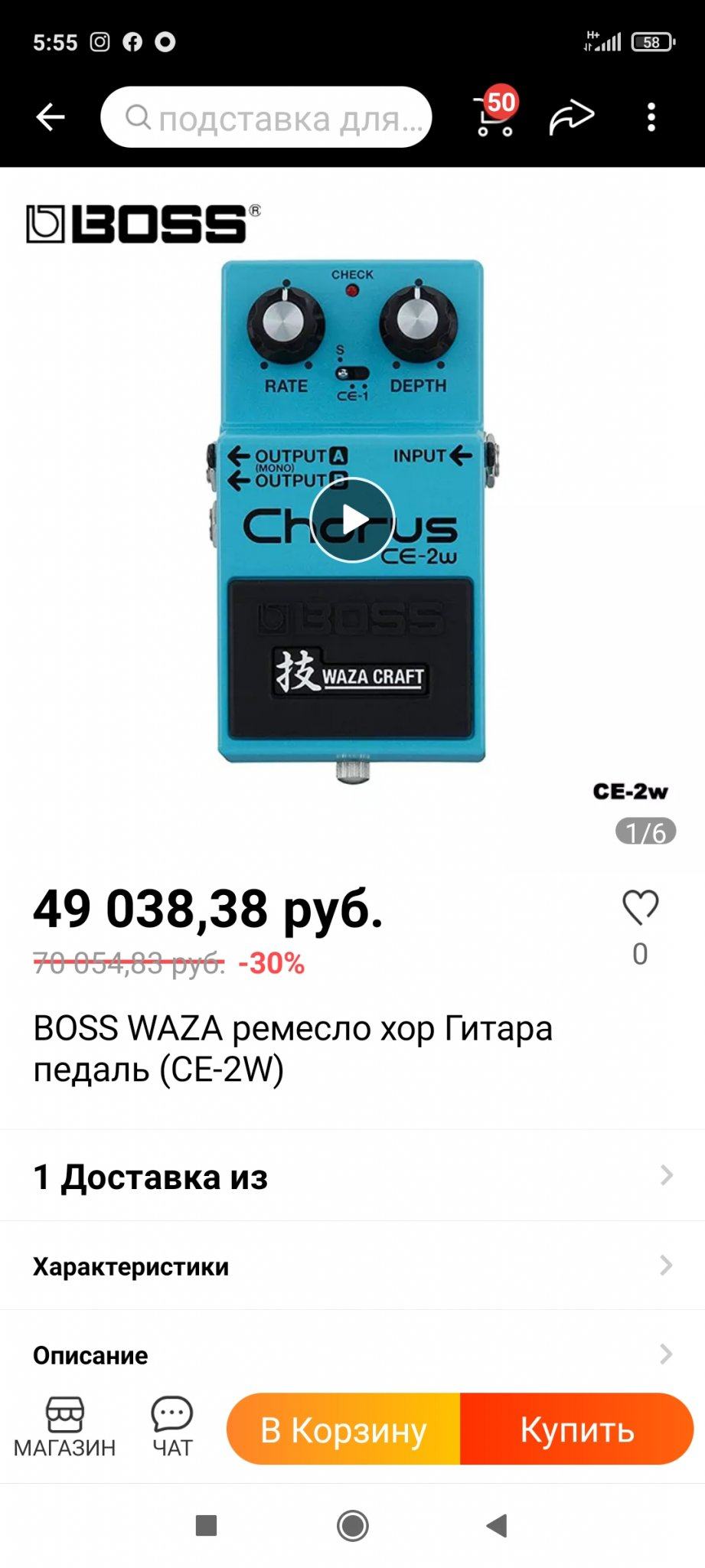This screenshot has height=1568, width=705.
Task: Share this product
Action: (571, 117)
